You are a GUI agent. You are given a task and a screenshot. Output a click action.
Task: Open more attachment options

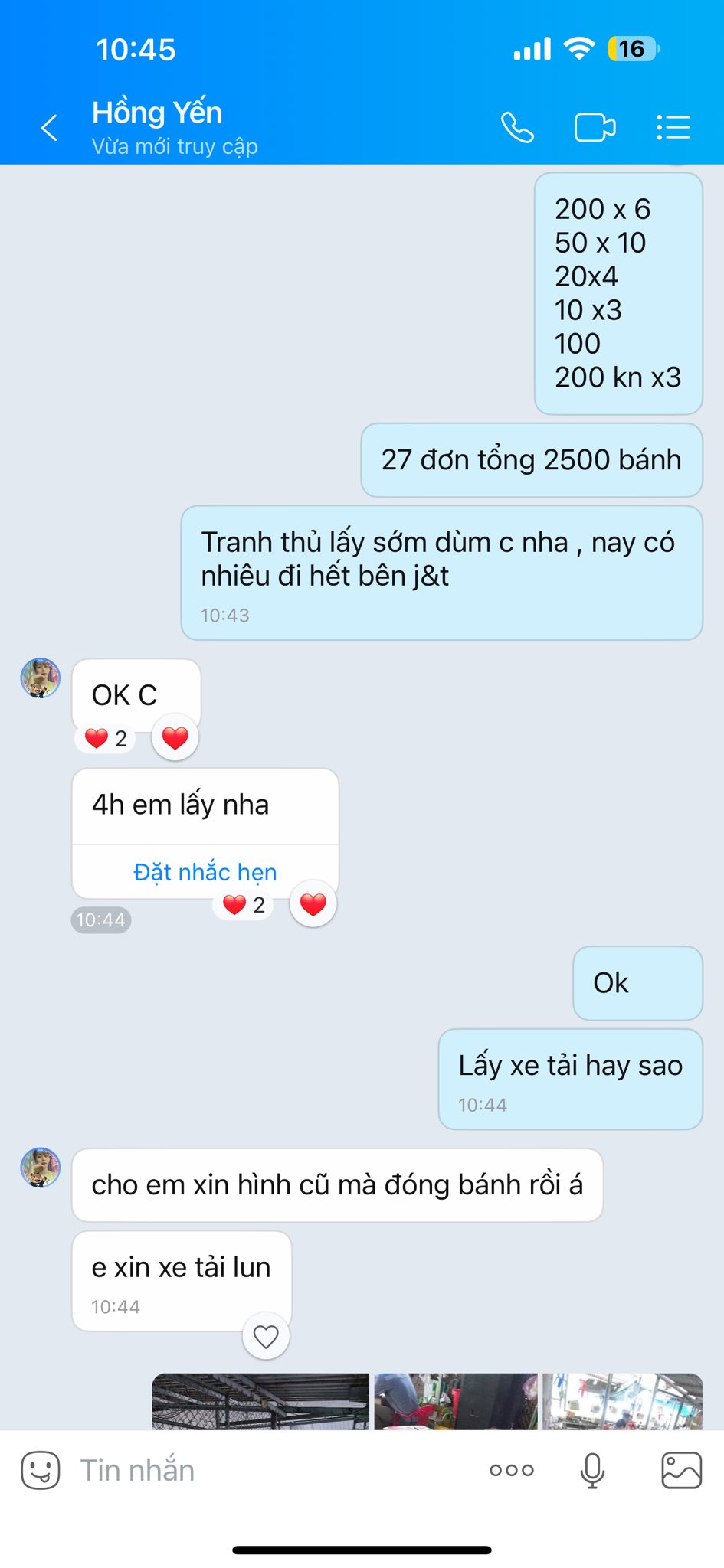point(512,1470)
